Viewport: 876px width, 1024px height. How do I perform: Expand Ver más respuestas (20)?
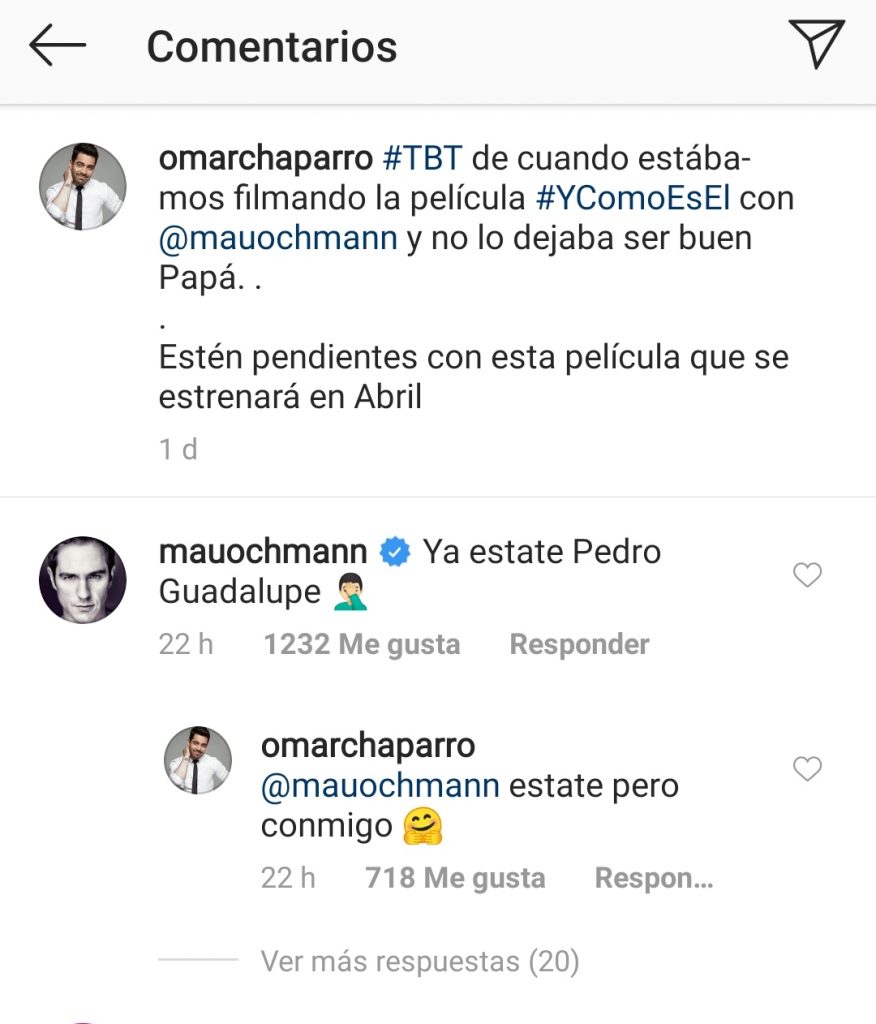[x=420, y=962]
